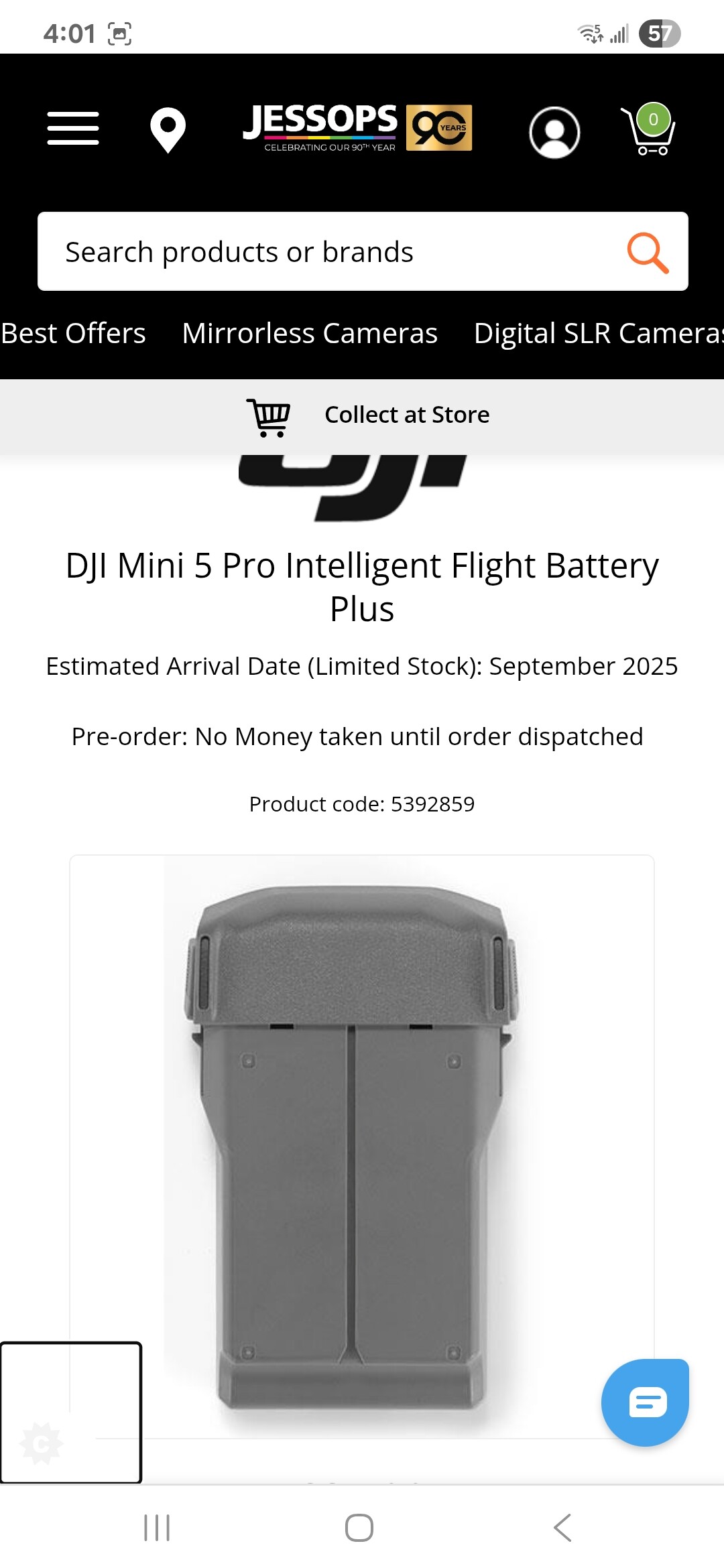Select Collect at Store
Image resolution: width=724 pixels, height=1568 pixels.
click(x=369, y=415)
